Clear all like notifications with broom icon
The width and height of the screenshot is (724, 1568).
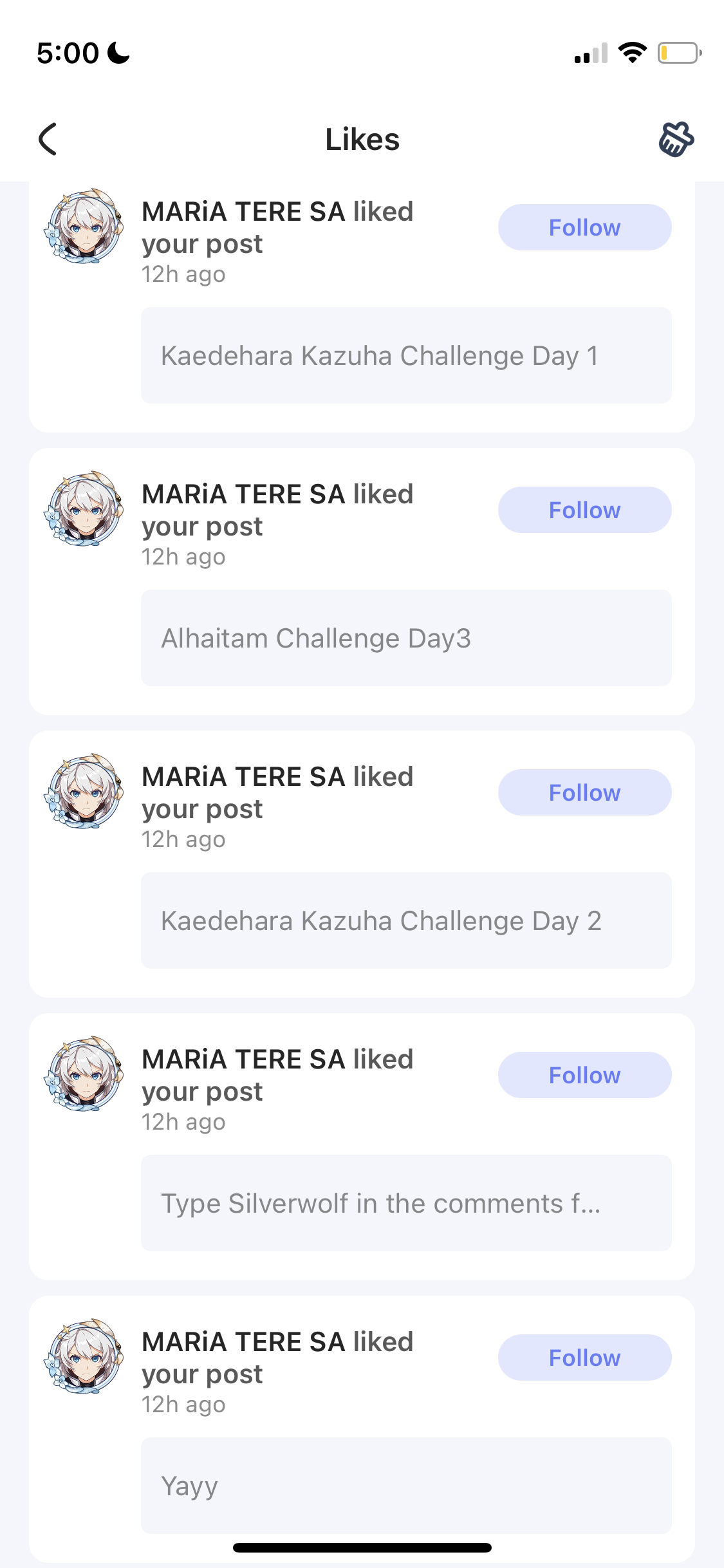[676, 139]
